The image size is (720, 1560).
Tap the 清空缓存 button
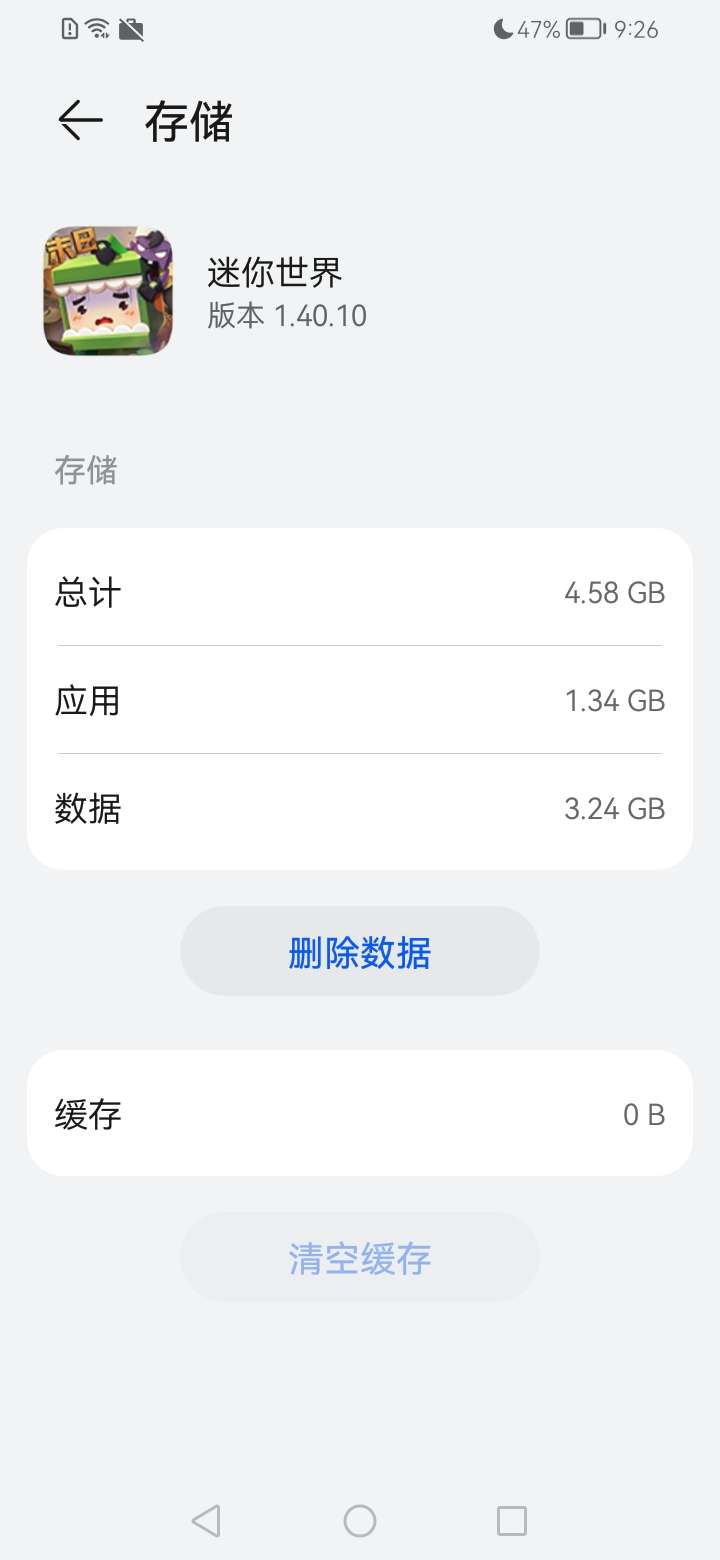point(360,1257)
